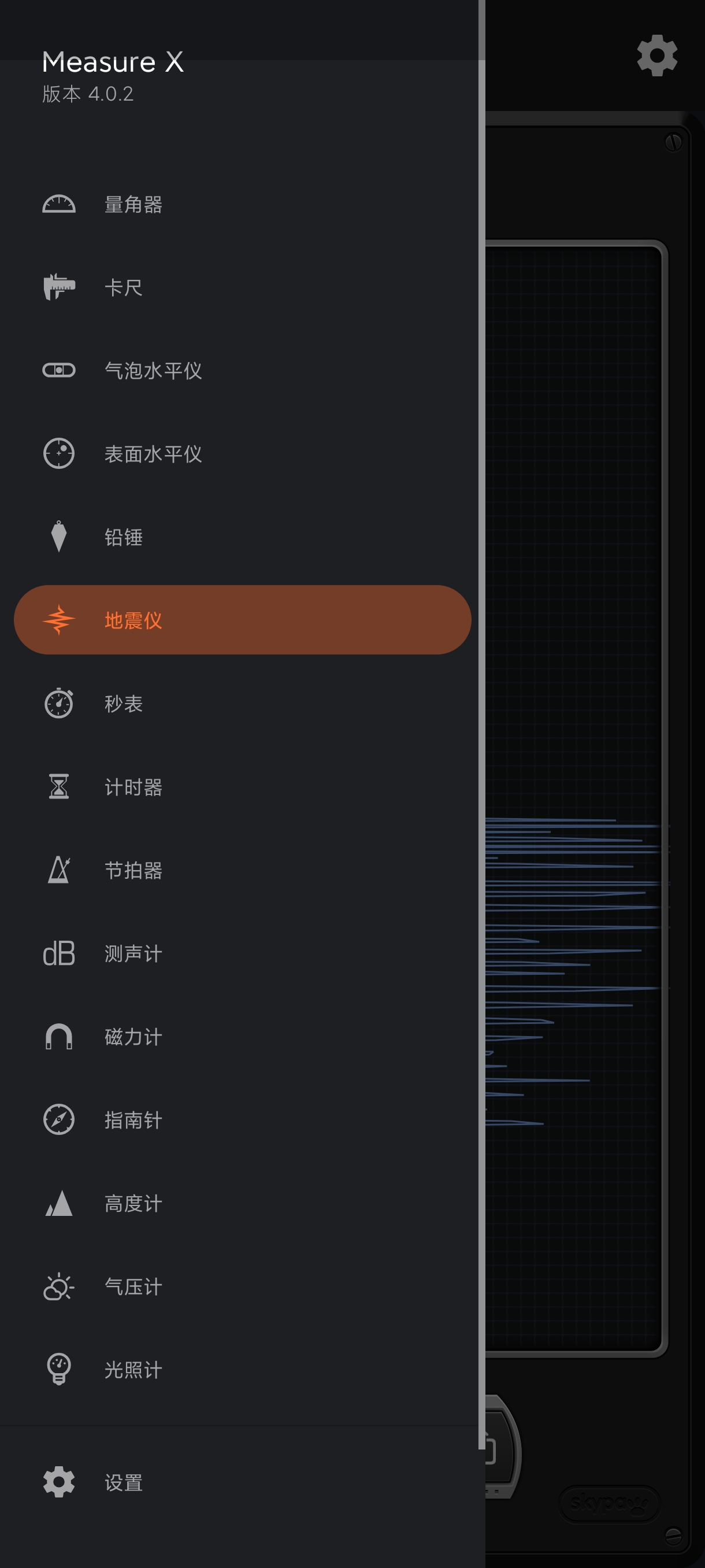
Task: Open 高度计 altimeter
Action: coord(133,1203)
